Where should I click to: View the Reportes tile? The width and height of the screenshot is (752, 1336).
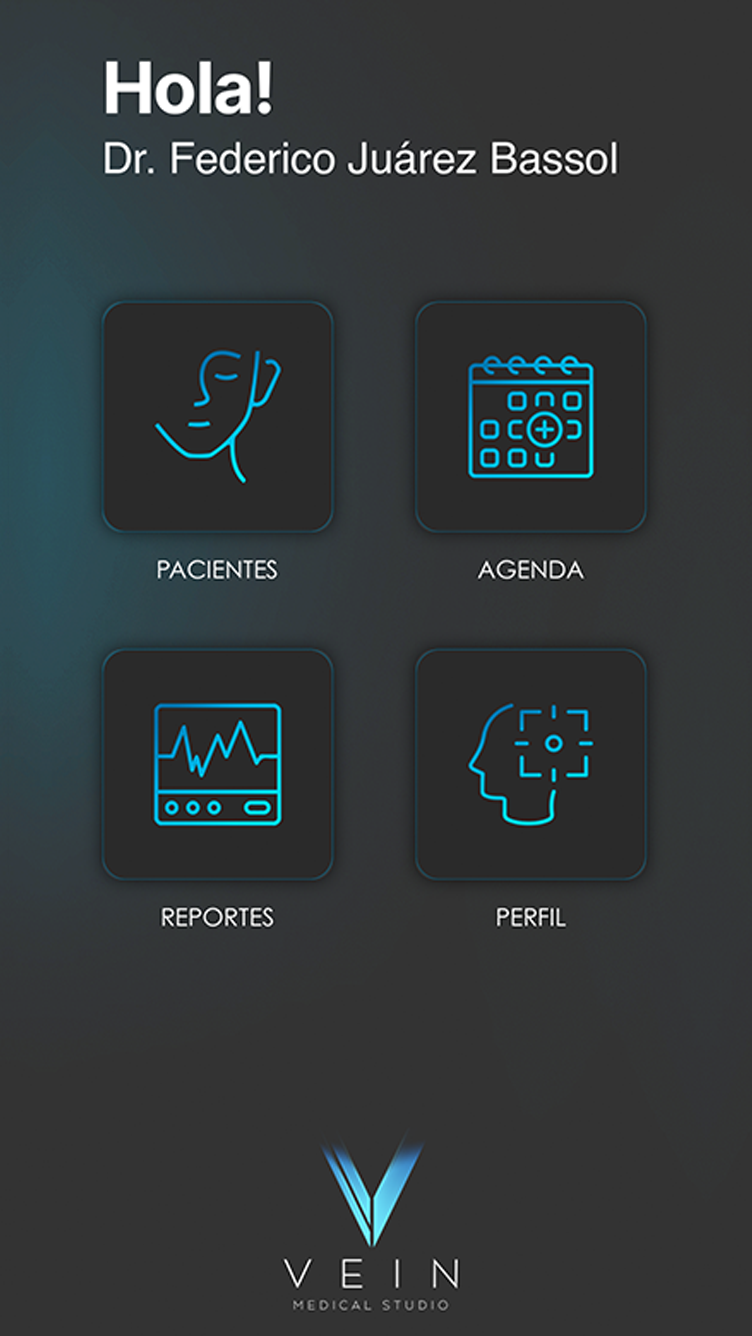(x=217, y=764)
